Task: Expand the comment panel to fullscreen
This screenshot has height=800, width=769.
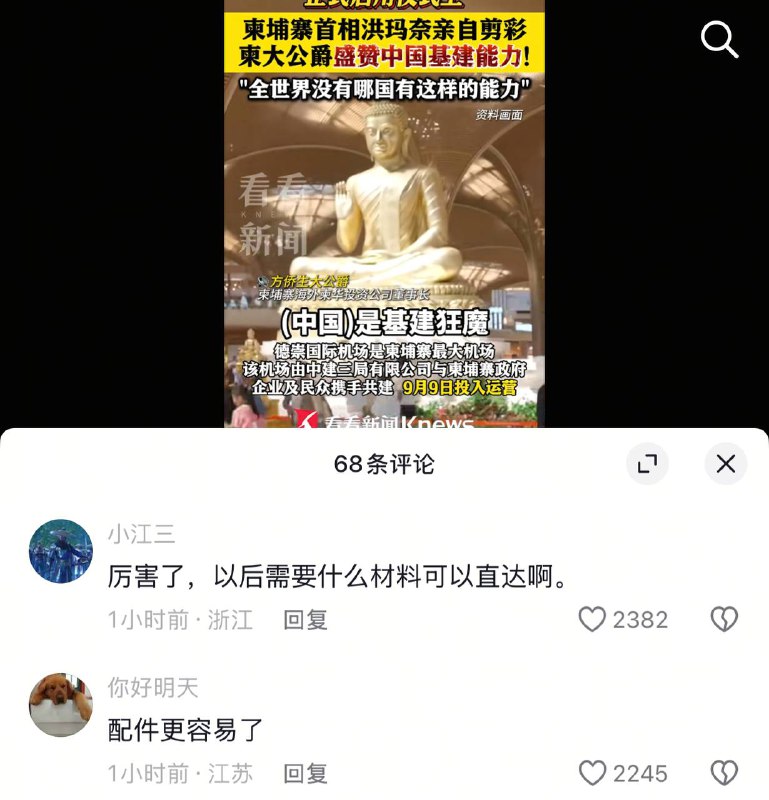Action: (x=648, y=464)
